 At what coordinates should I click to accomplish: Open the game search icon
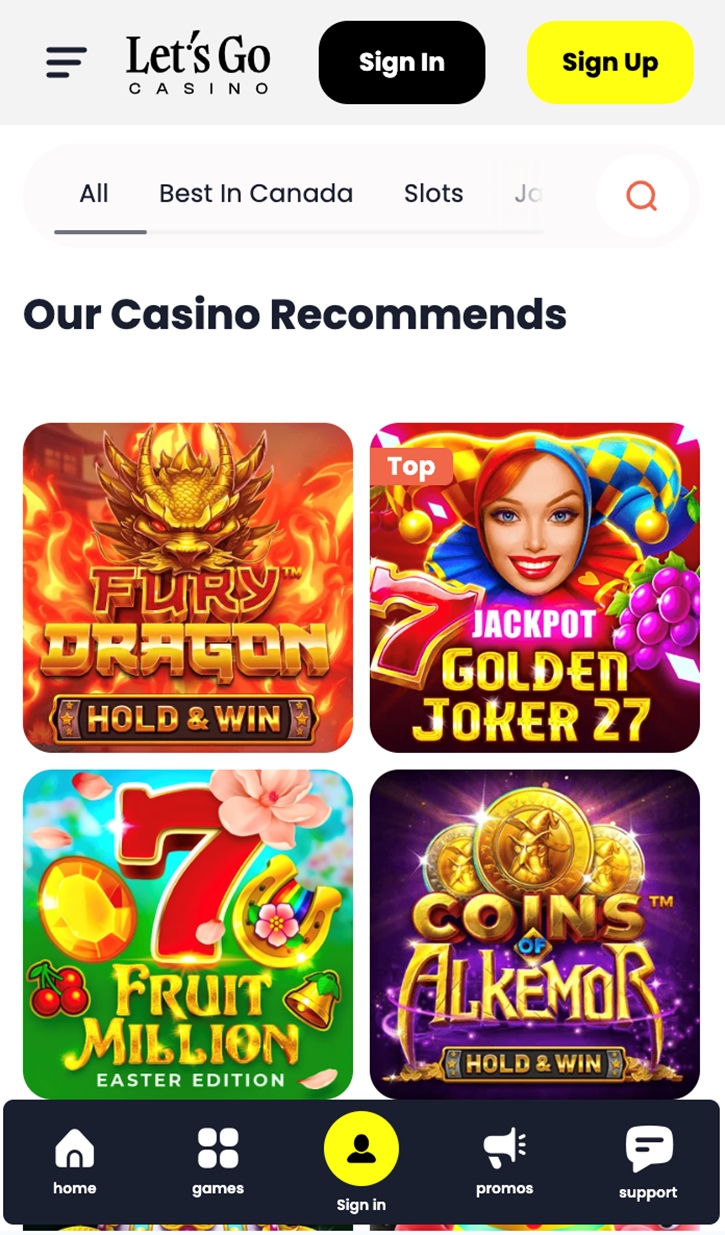point(642,195)
